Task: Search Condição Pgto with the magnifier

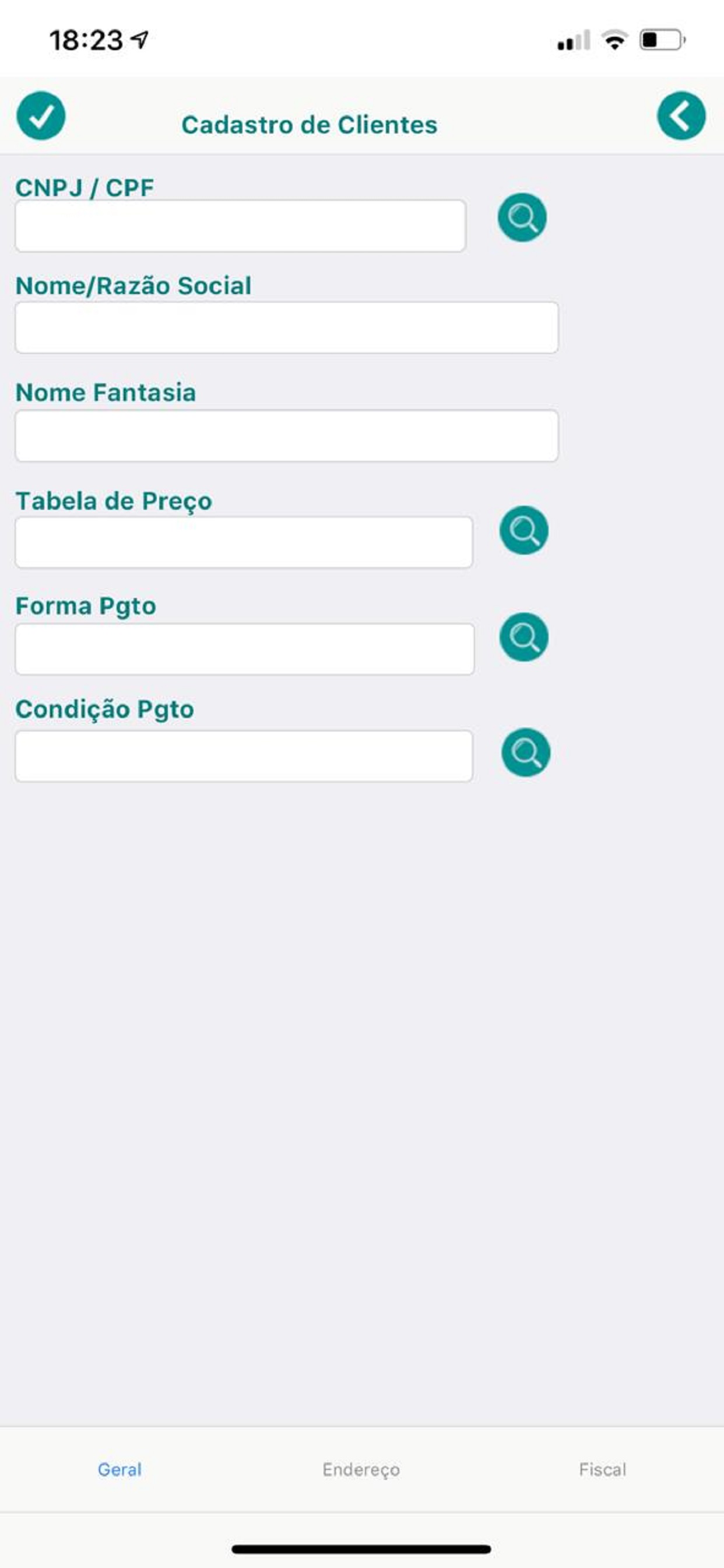Action: (526, 753)
